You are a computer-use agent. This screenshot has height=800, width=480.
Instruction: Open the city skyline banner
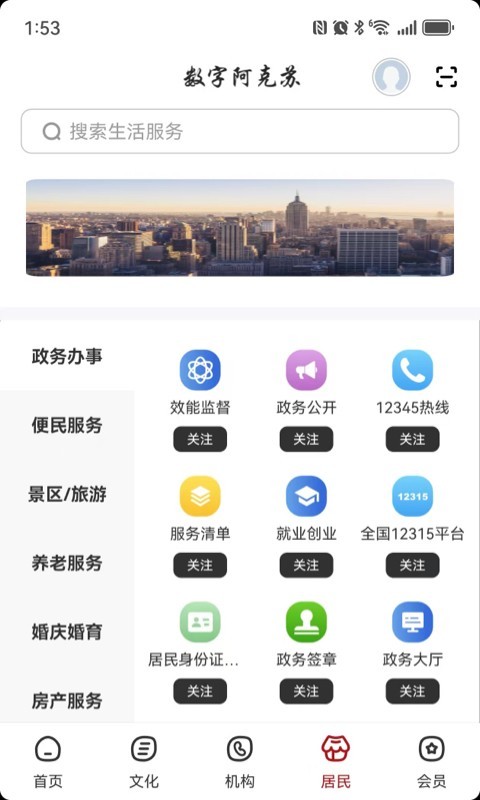[240, 228]
